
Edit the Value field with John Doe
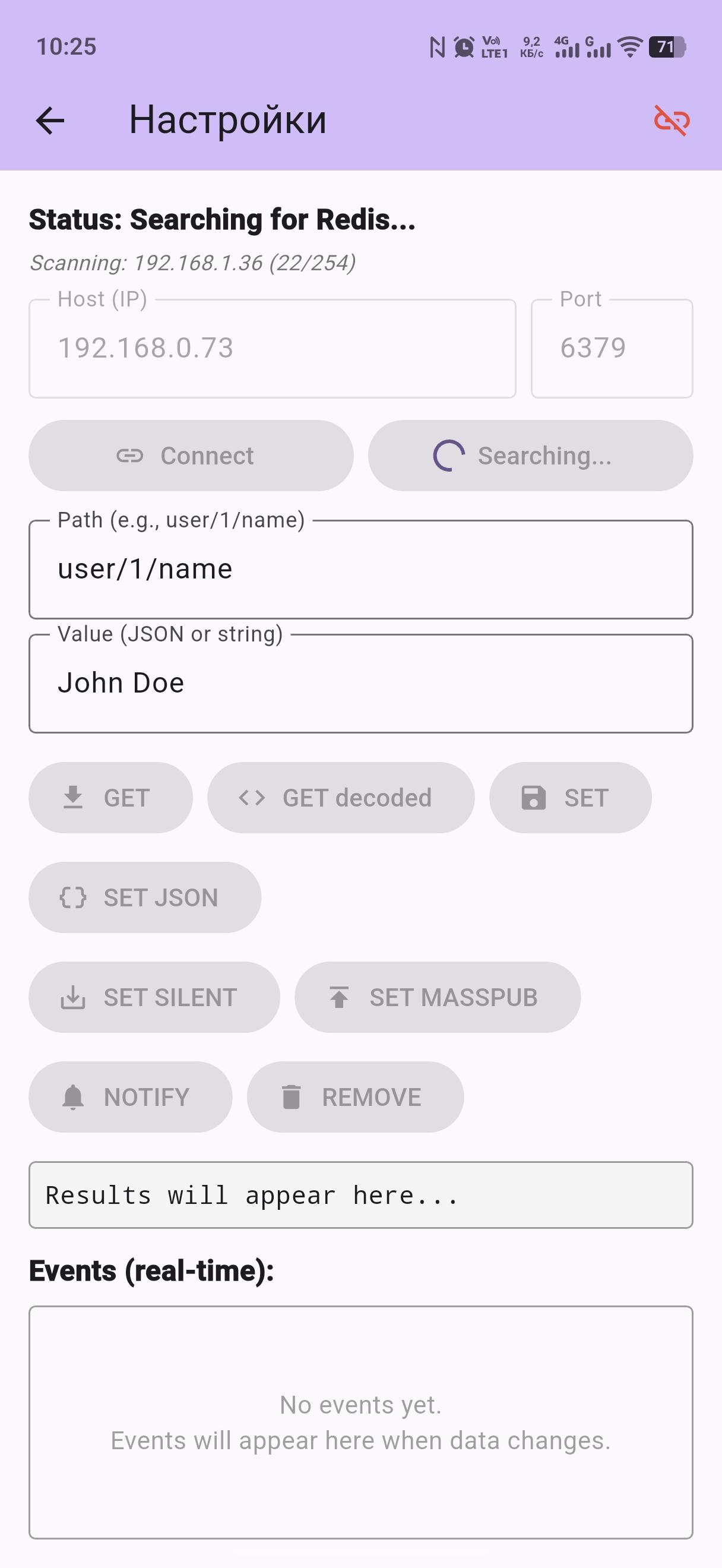[360, 683]
